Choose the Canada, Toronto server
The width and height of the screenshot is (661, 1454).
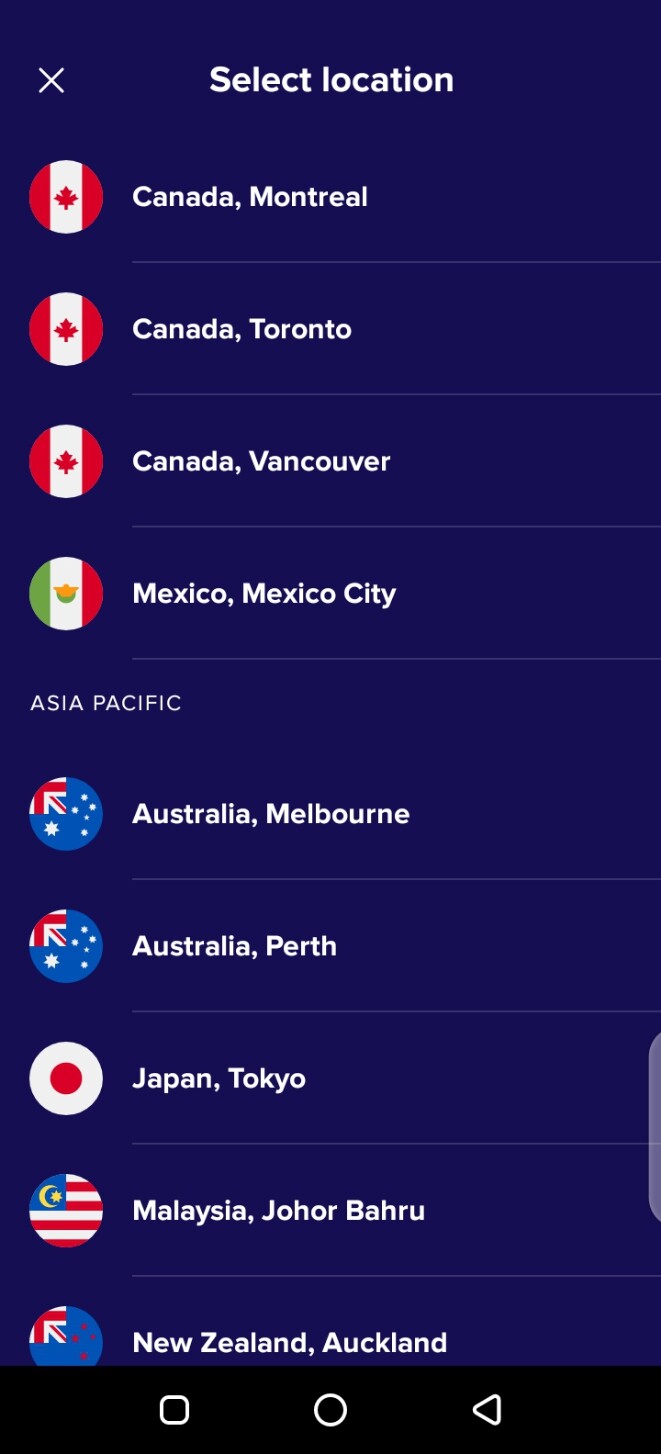[x=330, y=329]
